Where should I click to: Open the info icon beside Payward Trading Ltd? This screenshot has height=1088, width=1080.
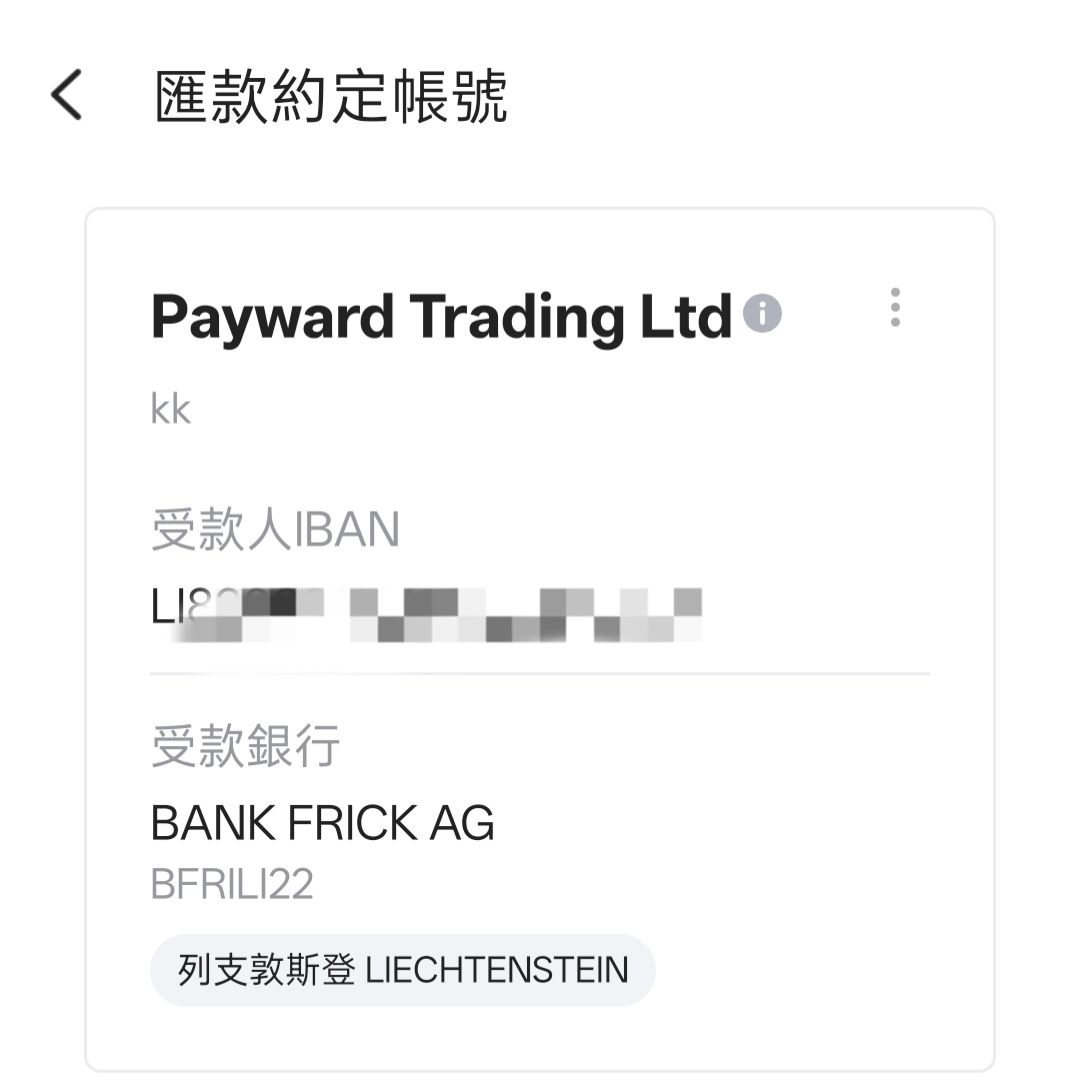762,314
